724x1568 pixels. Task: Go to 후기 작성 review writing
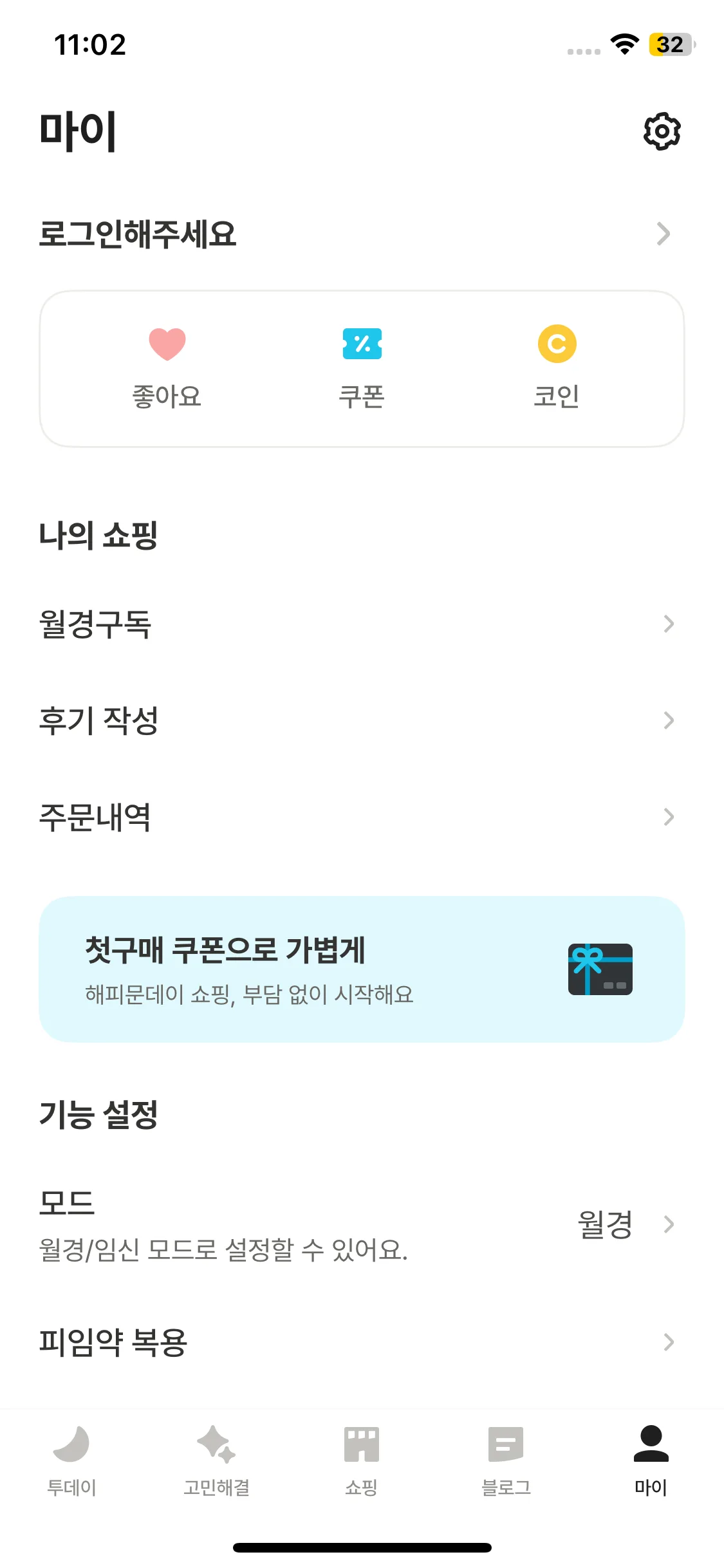coord(355,720)
